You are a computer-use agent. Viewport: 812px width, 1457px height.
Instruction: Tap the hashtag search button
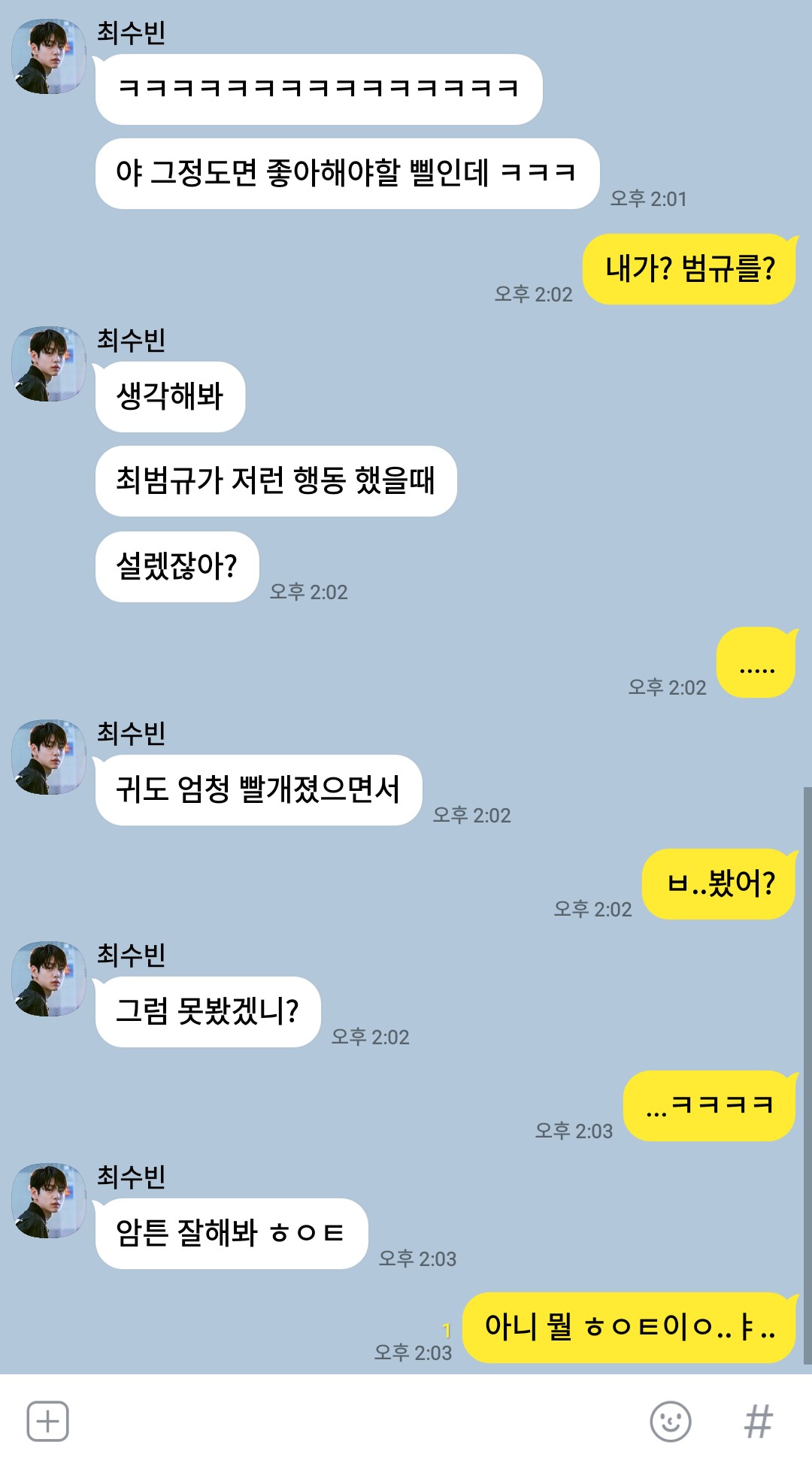(x=758, y=1421)
